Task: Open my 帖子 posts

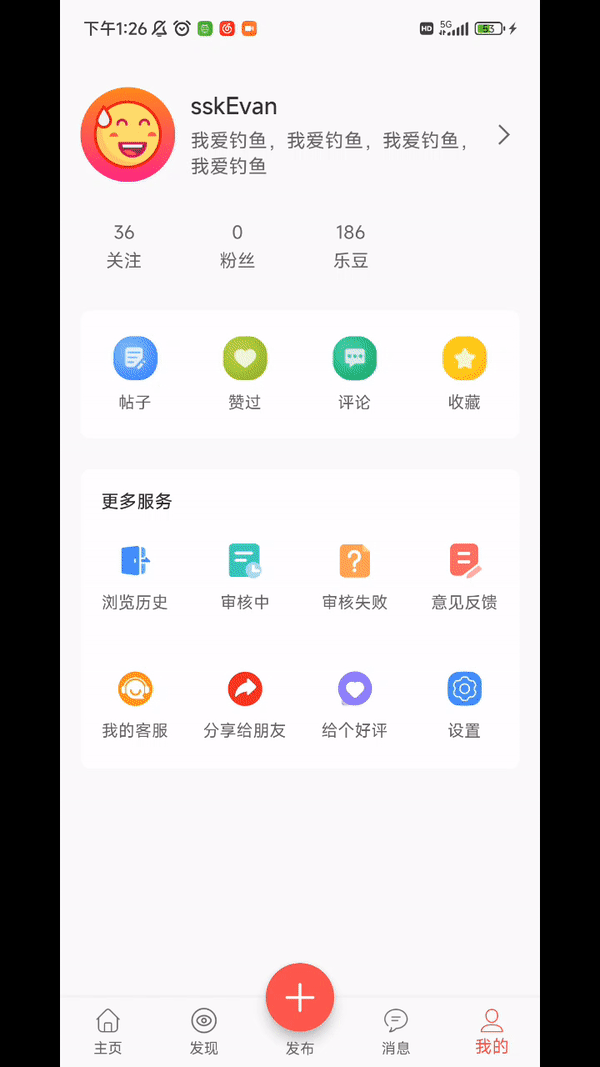Action: click(x=135, y=373)
